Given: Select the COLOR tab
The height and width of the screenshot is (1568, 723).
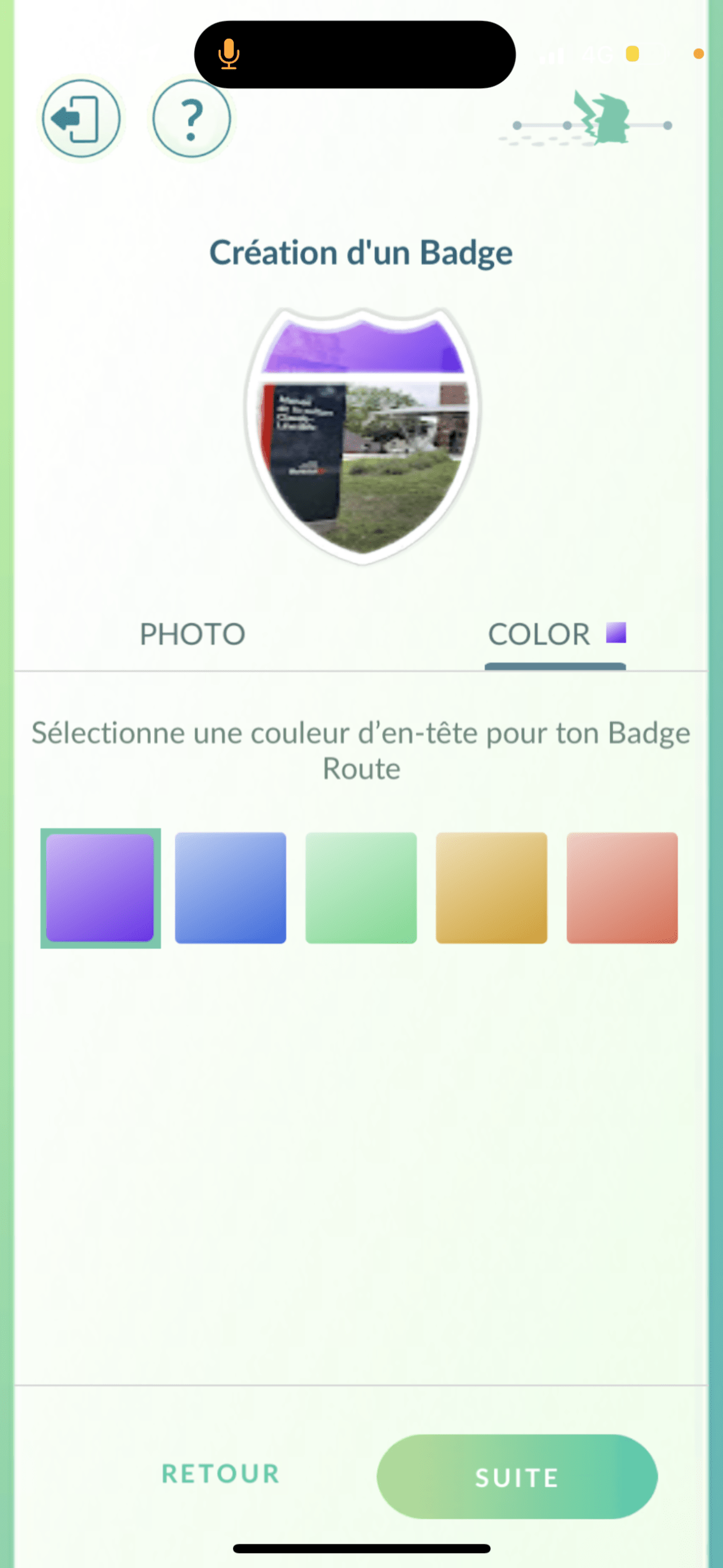Looking at the screenshot, I should tap(555, 634).
